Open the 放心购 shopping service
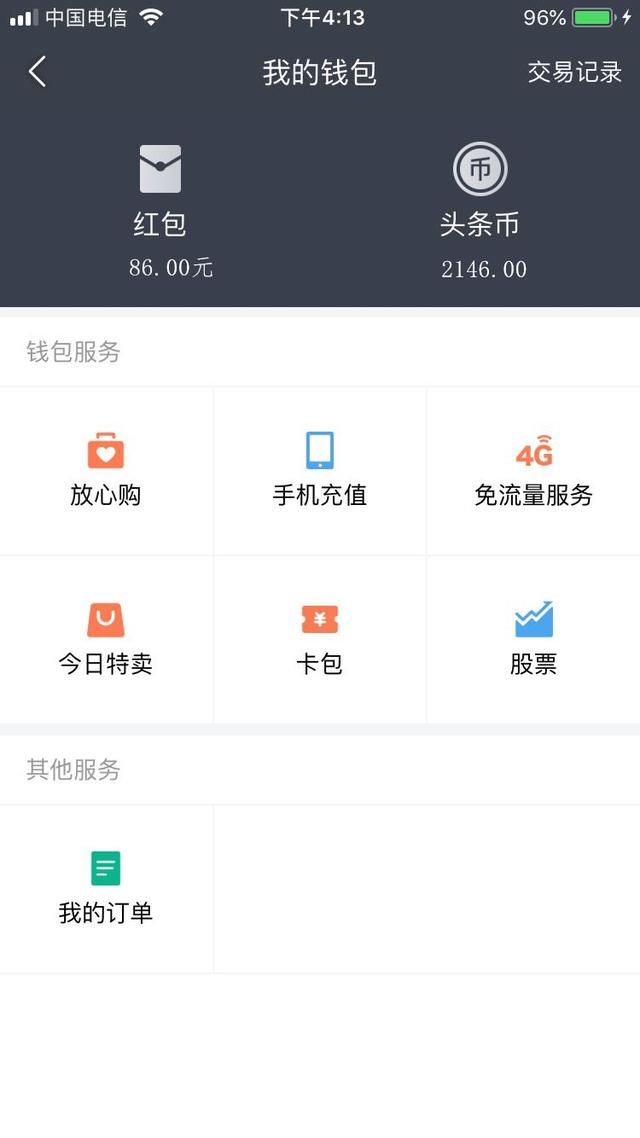 106,471
